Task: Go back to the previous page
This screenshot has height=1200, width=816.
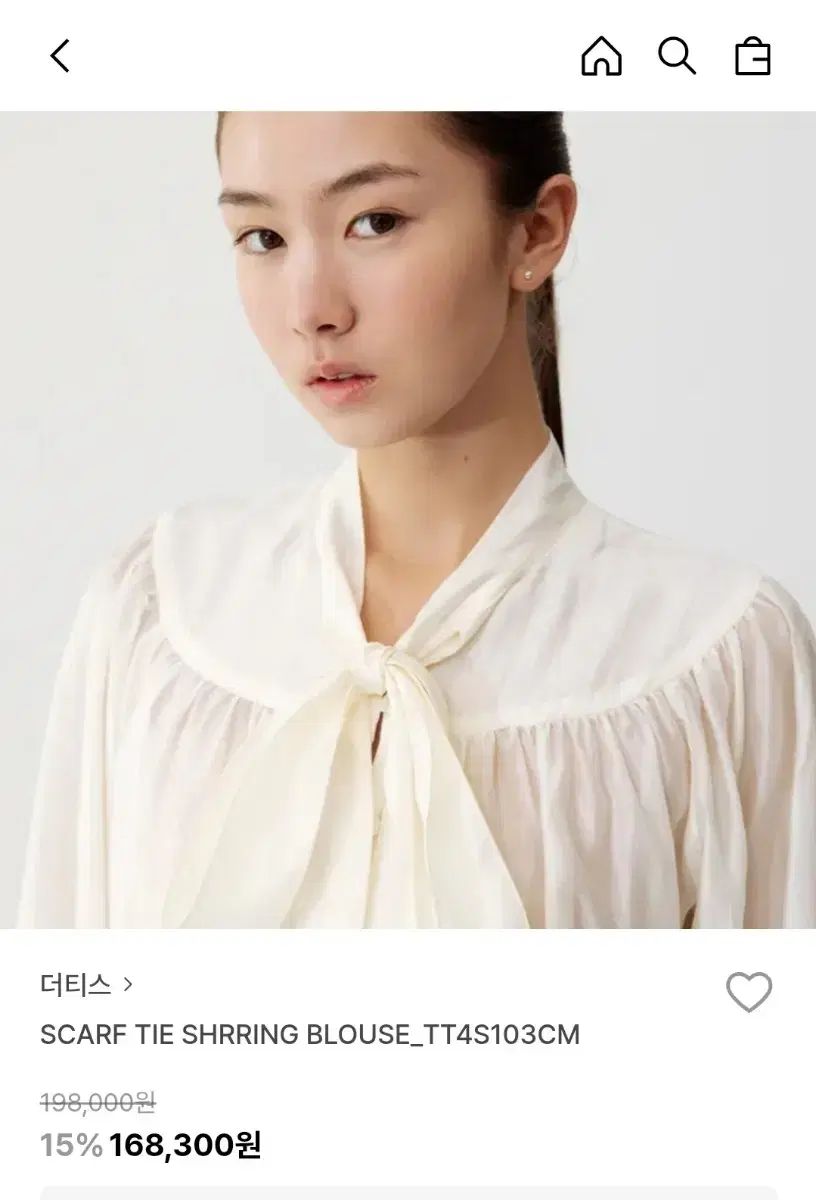Action: point(60,56)
